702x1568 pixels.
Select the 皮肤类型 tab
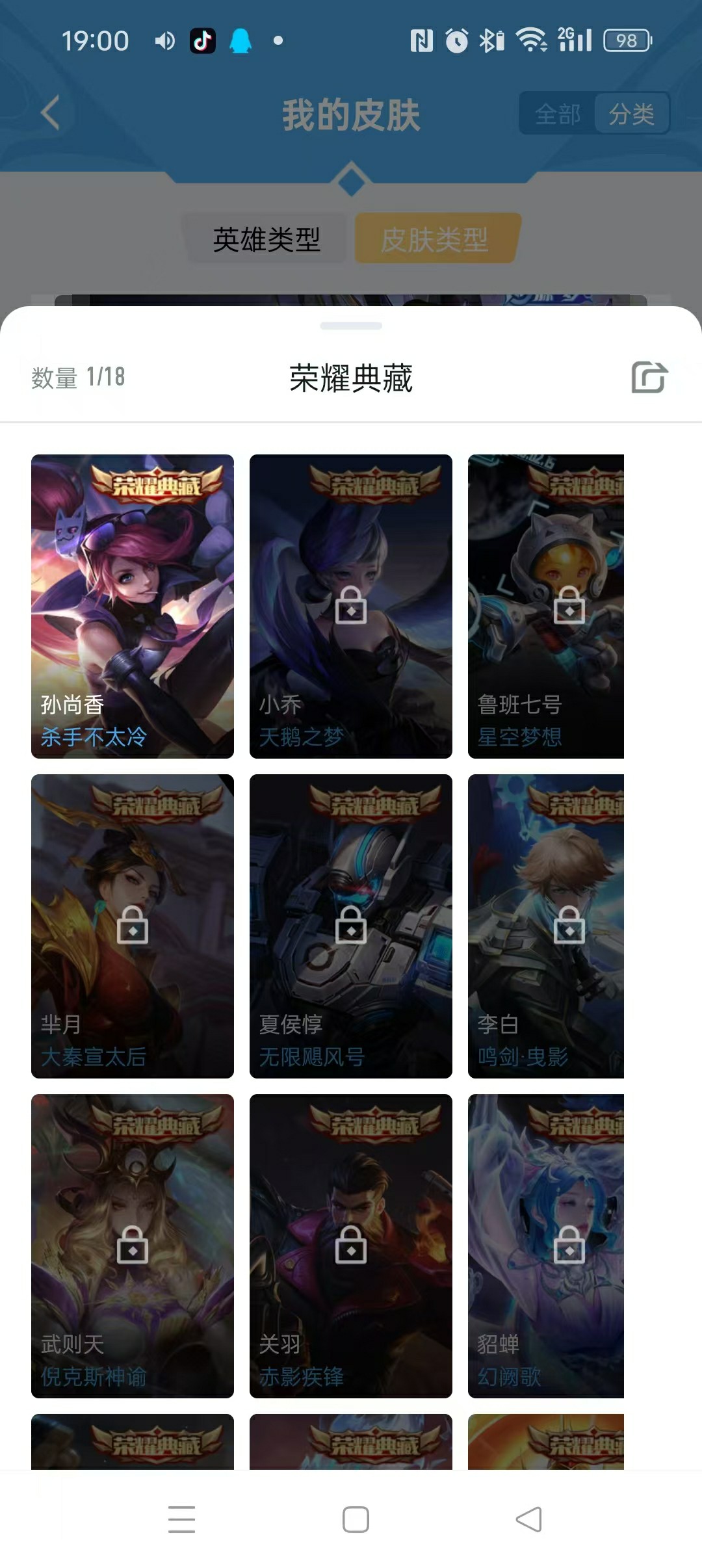(x=435, y=239)
